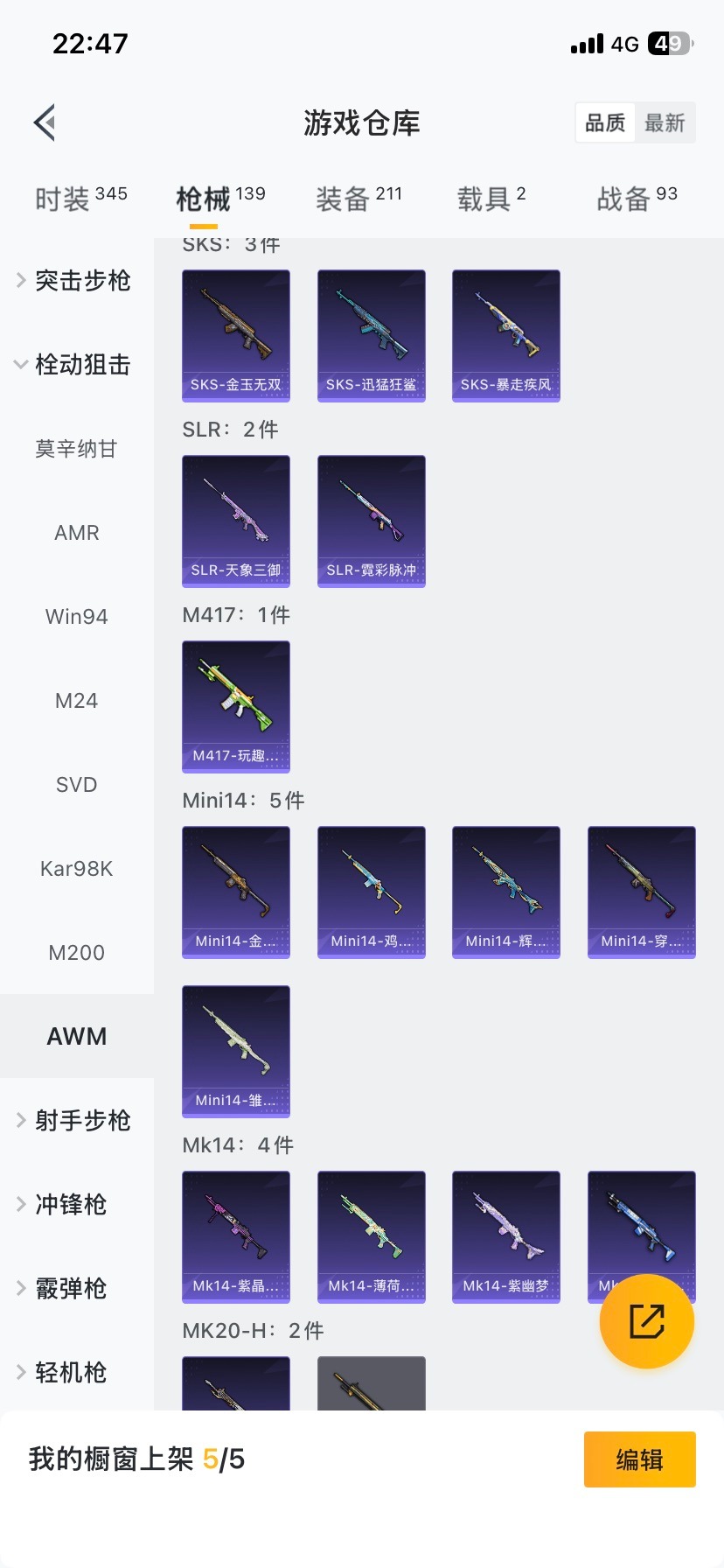Tap the orange share floating button
Image resolution: width=724 pixels, height=1568 pixels.
tap(646, 1321)
